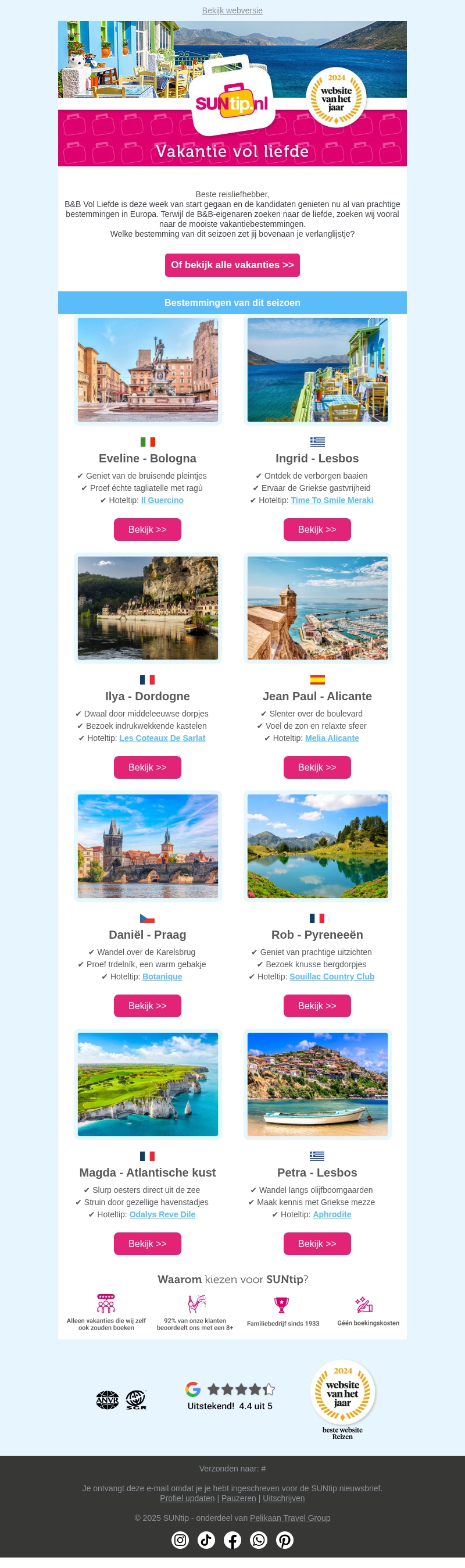Tap Bekijk under Jean Paul - Alicante
The height and width of the screenshot is (1568, 465).
click(x=317, y=768)
